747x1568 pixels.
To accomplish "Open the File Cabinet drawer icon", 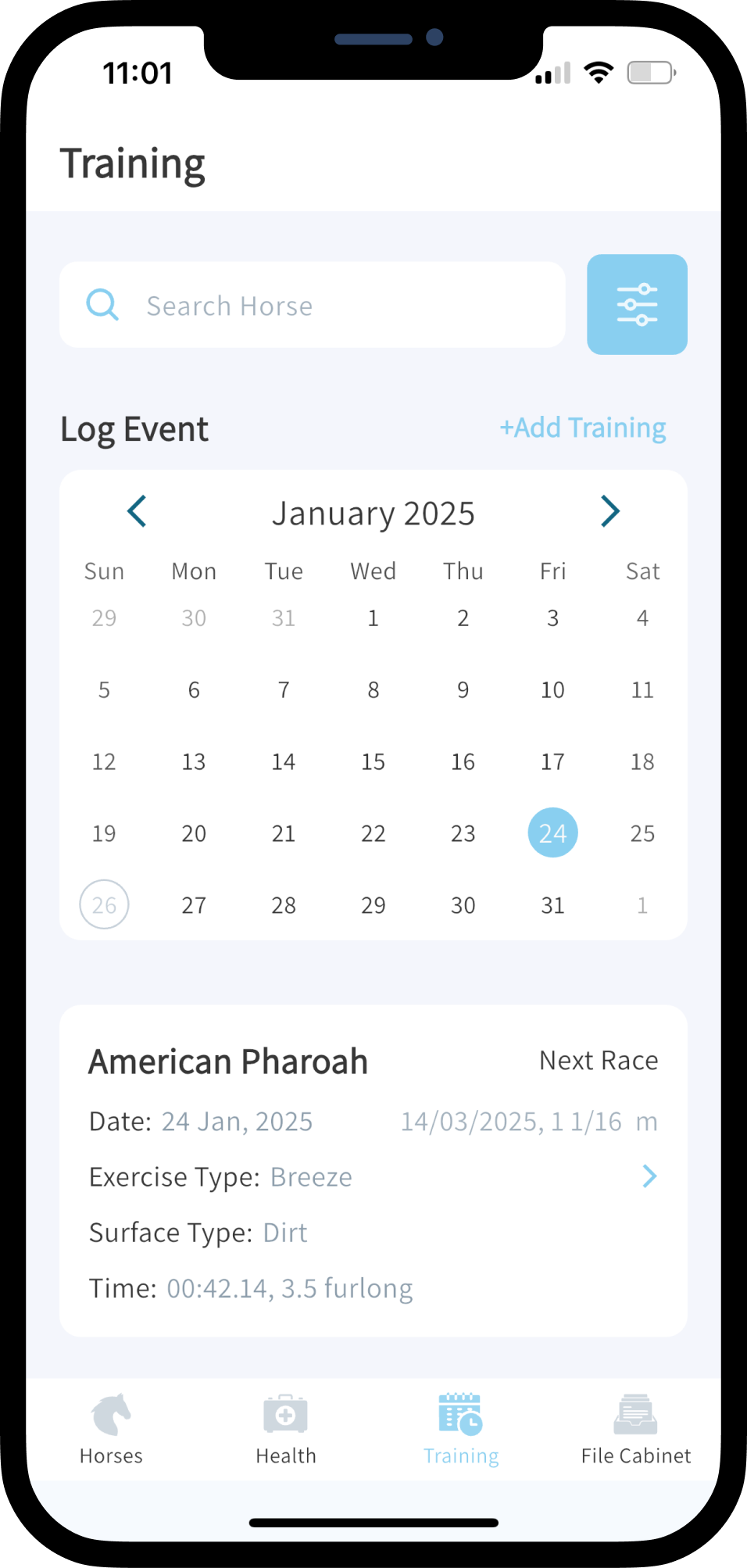I will pos(634,1414).
